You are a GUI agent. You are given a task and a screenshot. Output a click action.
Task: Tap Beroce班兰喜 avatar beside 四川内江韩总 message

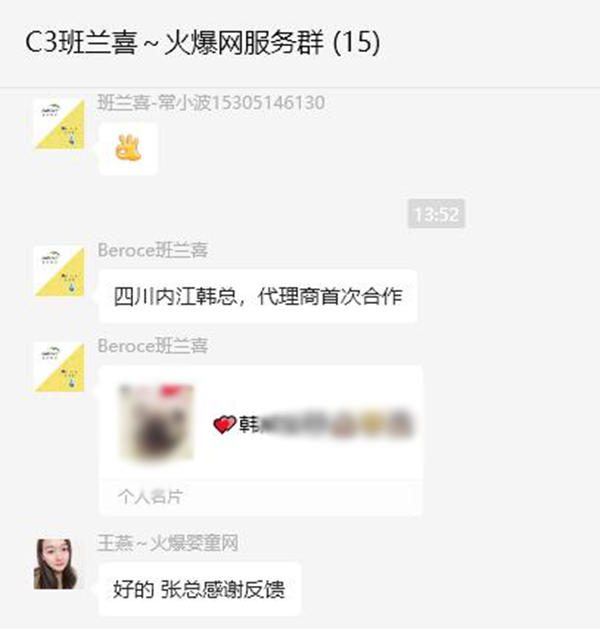coord(59,271)
